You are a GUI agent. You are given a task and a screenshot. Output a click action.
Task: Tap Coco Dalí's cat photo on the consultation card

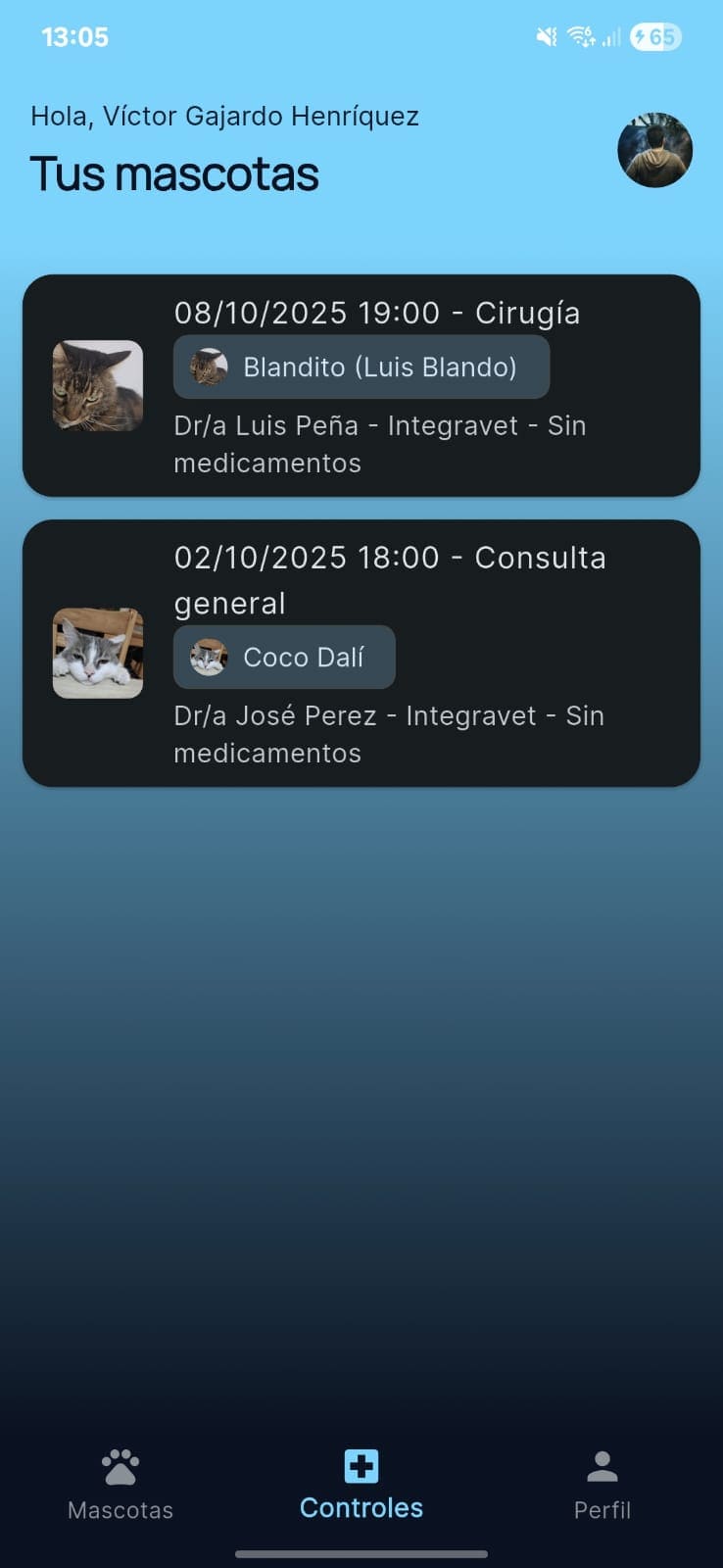(x=98, y=653)
